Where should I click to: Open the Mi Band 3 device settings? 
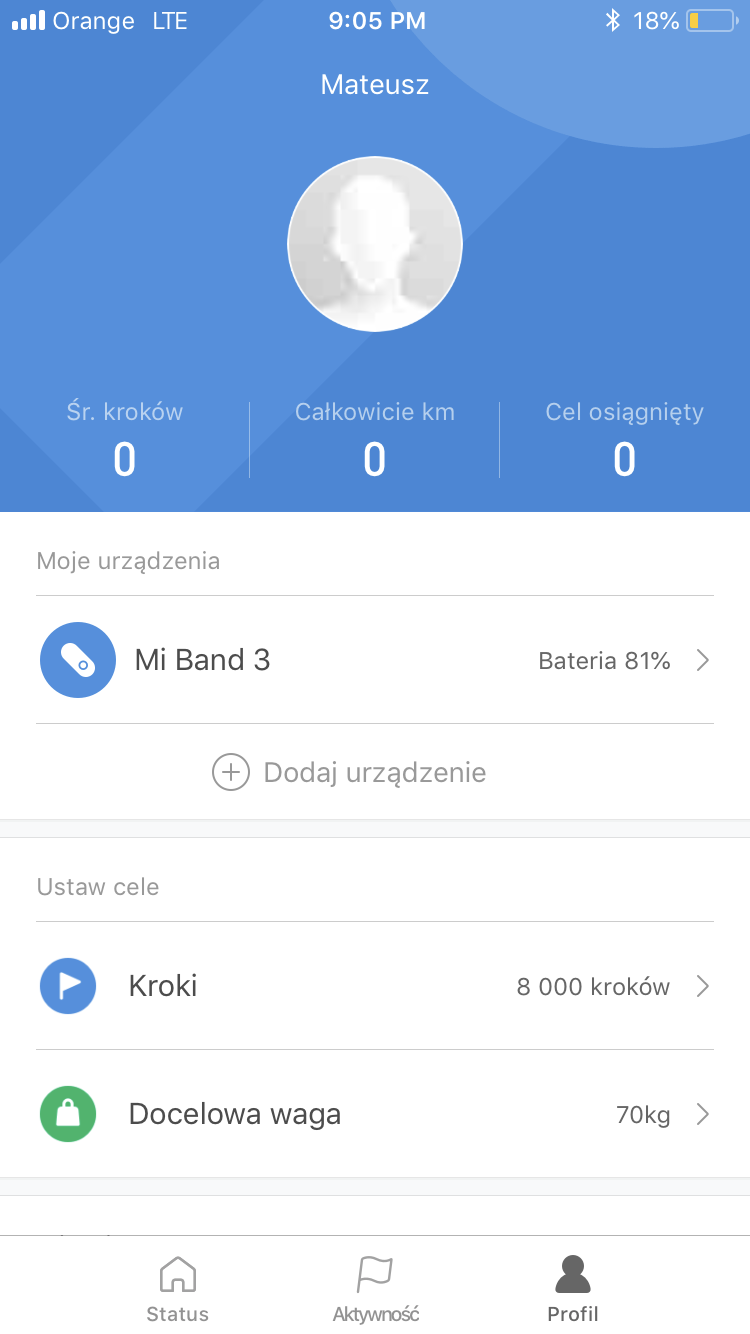coord(374,660)
